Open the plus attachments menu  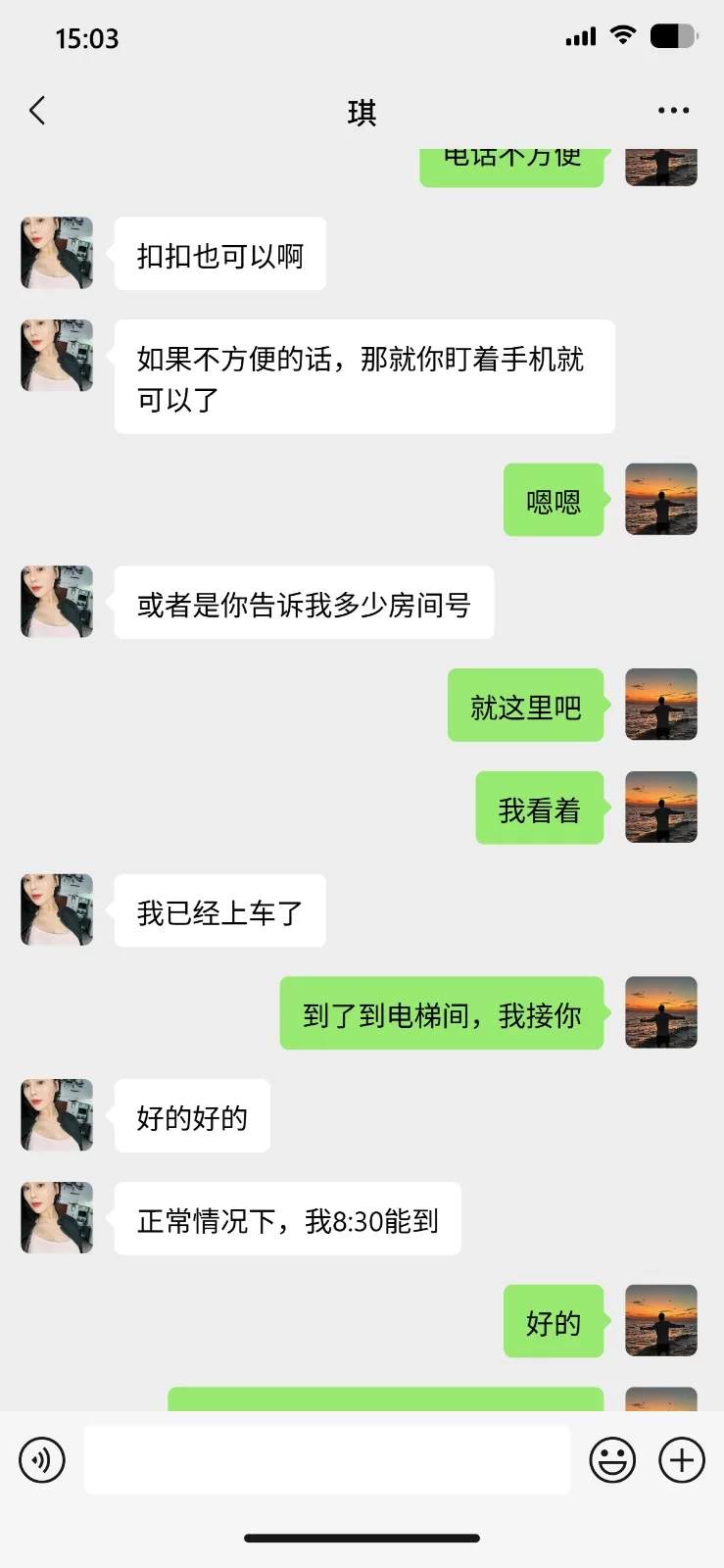point(682,1460)
